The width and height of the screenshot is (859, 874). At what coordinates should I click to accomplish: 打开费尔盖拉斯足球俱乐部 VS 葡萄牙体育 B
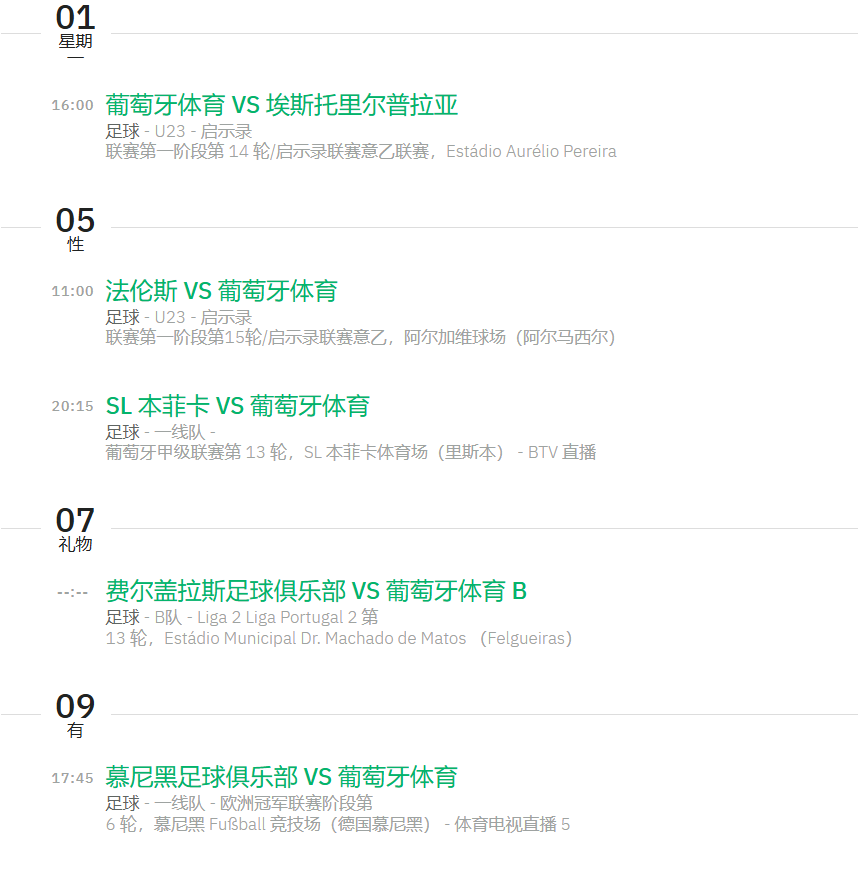coord(316,591)
